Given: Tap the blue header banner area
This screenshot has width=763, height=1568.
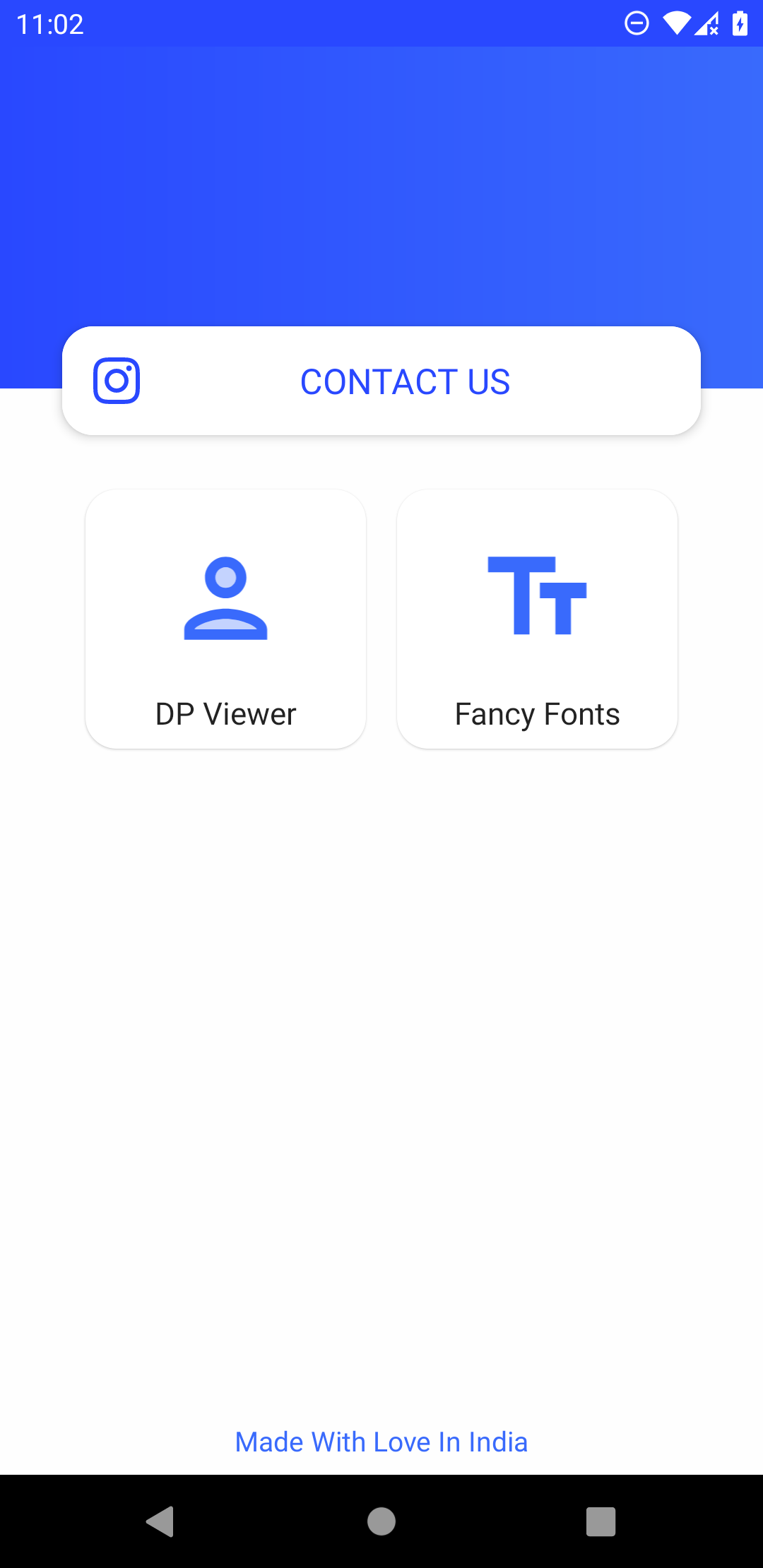Looking at the screenshot, I should pyautogui.click(x=381, y=198).
